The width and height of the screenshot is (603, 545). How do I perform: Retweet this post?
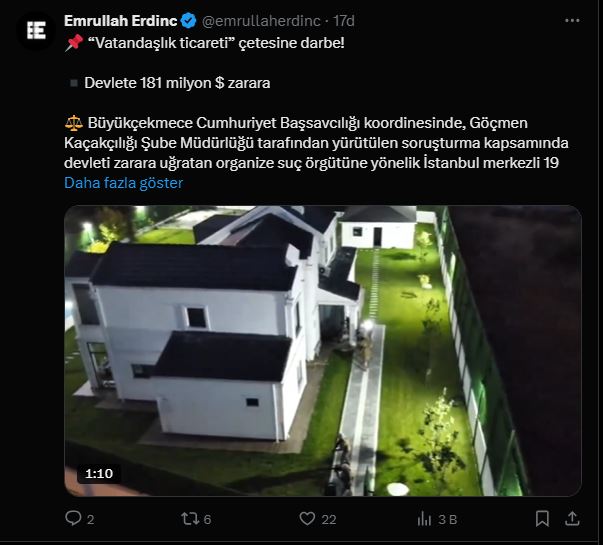(189, 518)
